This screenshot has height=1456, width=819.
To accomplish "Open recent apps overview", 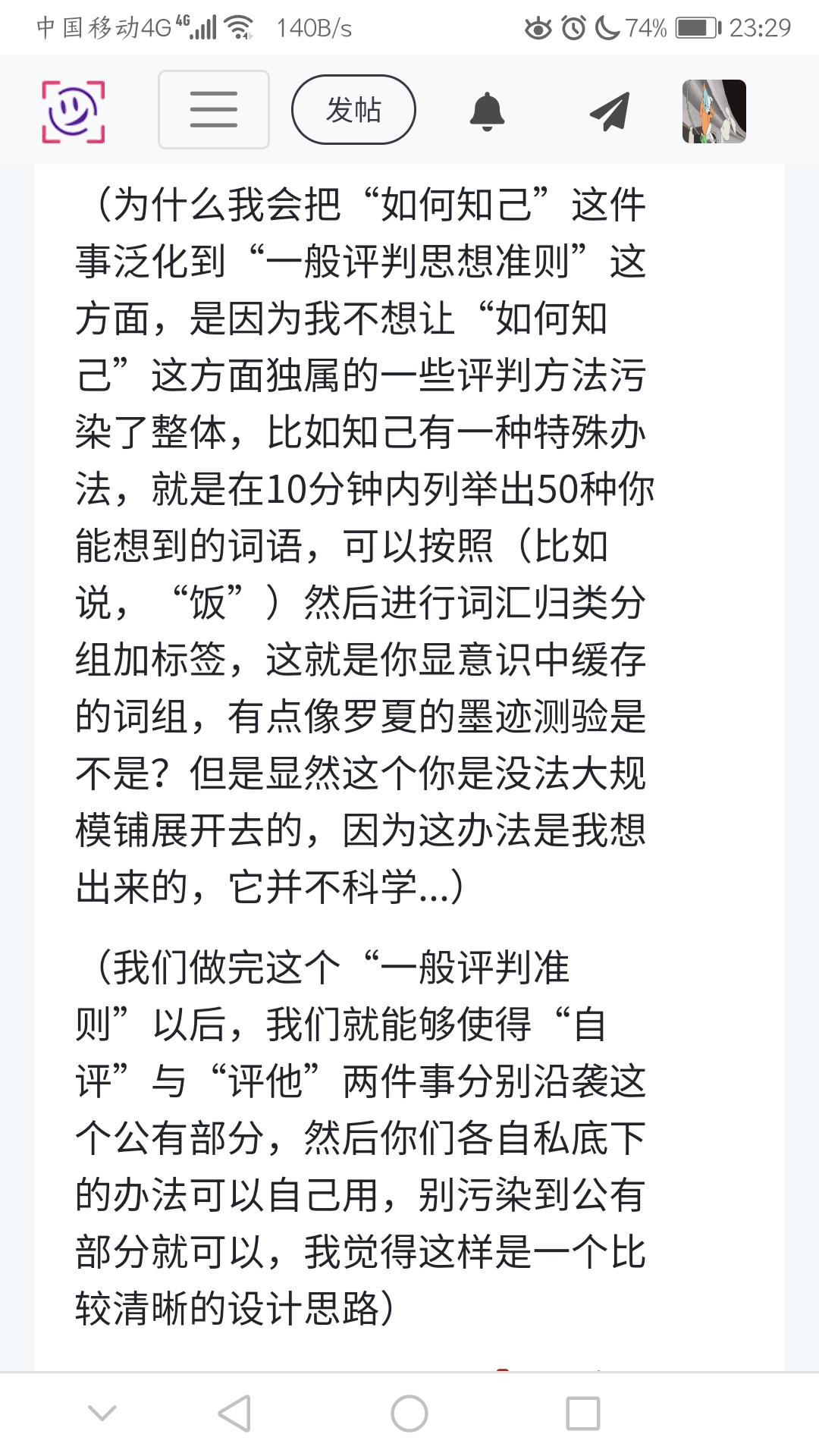I will (583, 1414).
